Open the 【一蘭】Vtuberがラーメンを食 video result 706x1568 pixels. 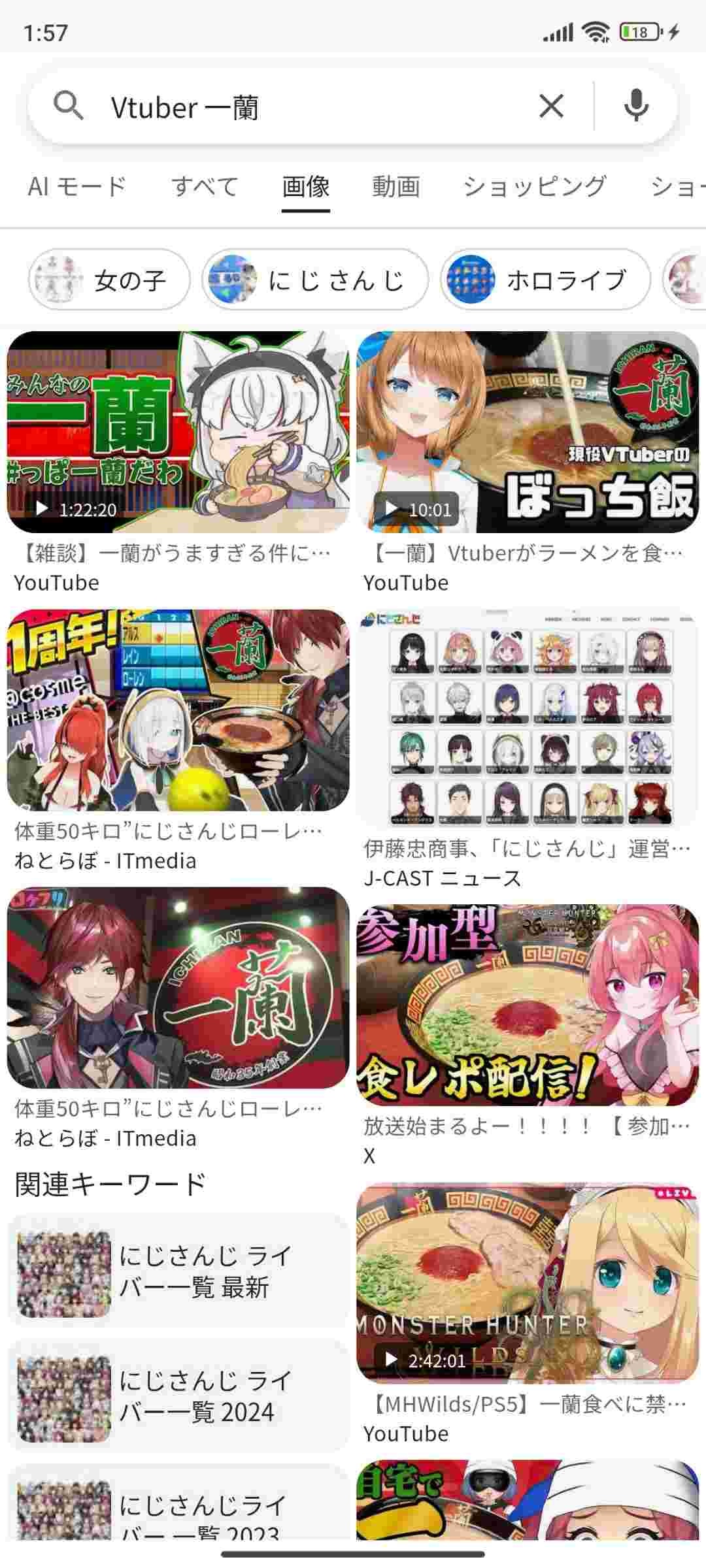[528, 433]
